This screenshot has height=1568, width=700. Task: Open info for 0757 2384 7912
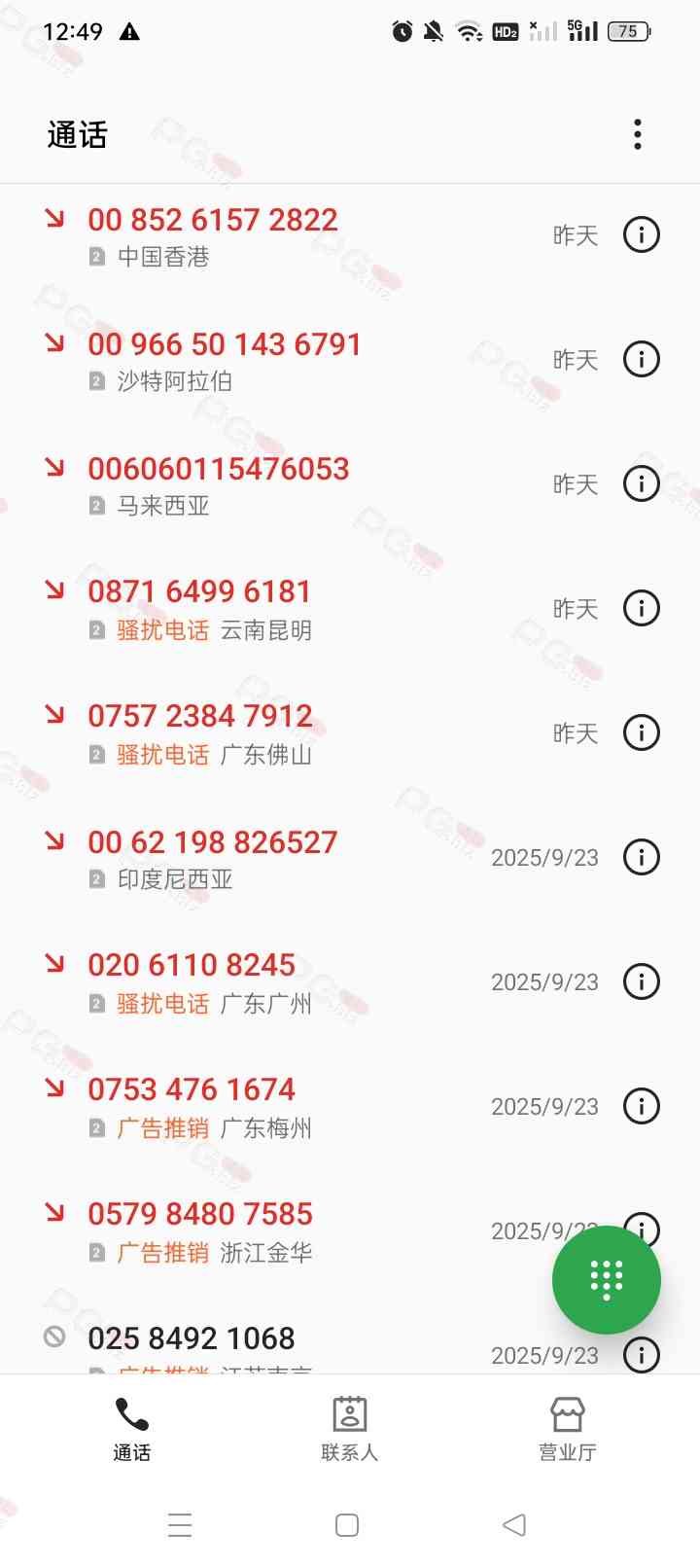[x=641, y=732]
